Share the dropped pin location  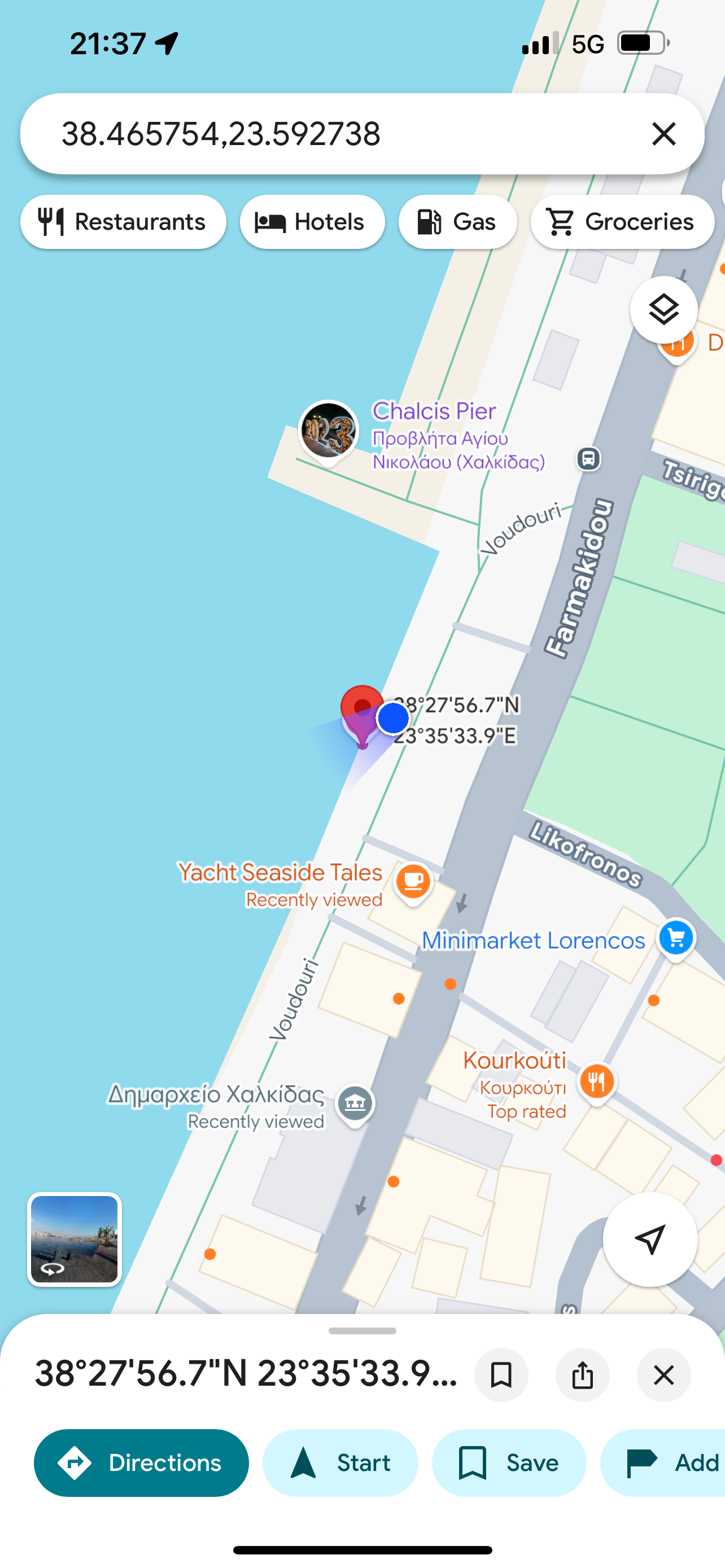pos(583,1375)
